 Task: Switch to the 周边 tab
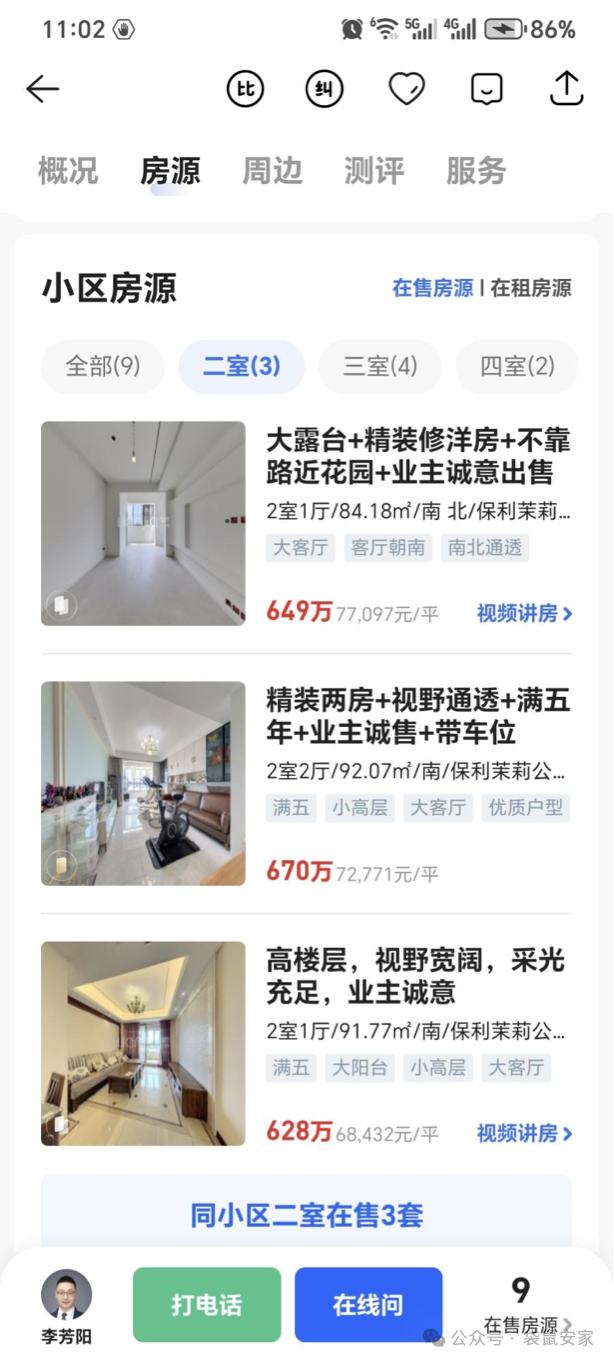(272, 171)
